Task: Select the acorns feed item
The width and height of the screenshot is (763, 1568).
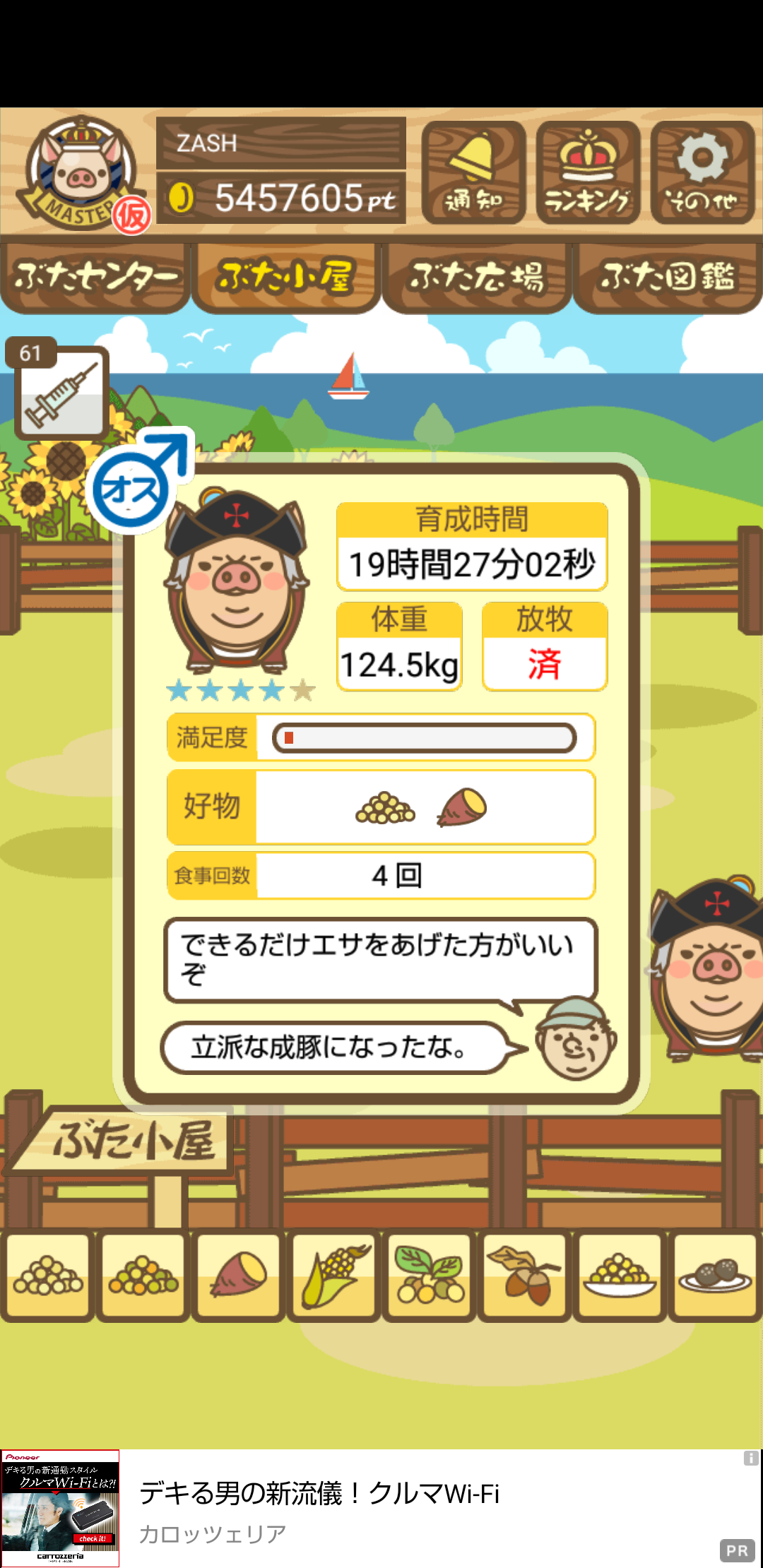Action: [x=524, y=1276]
